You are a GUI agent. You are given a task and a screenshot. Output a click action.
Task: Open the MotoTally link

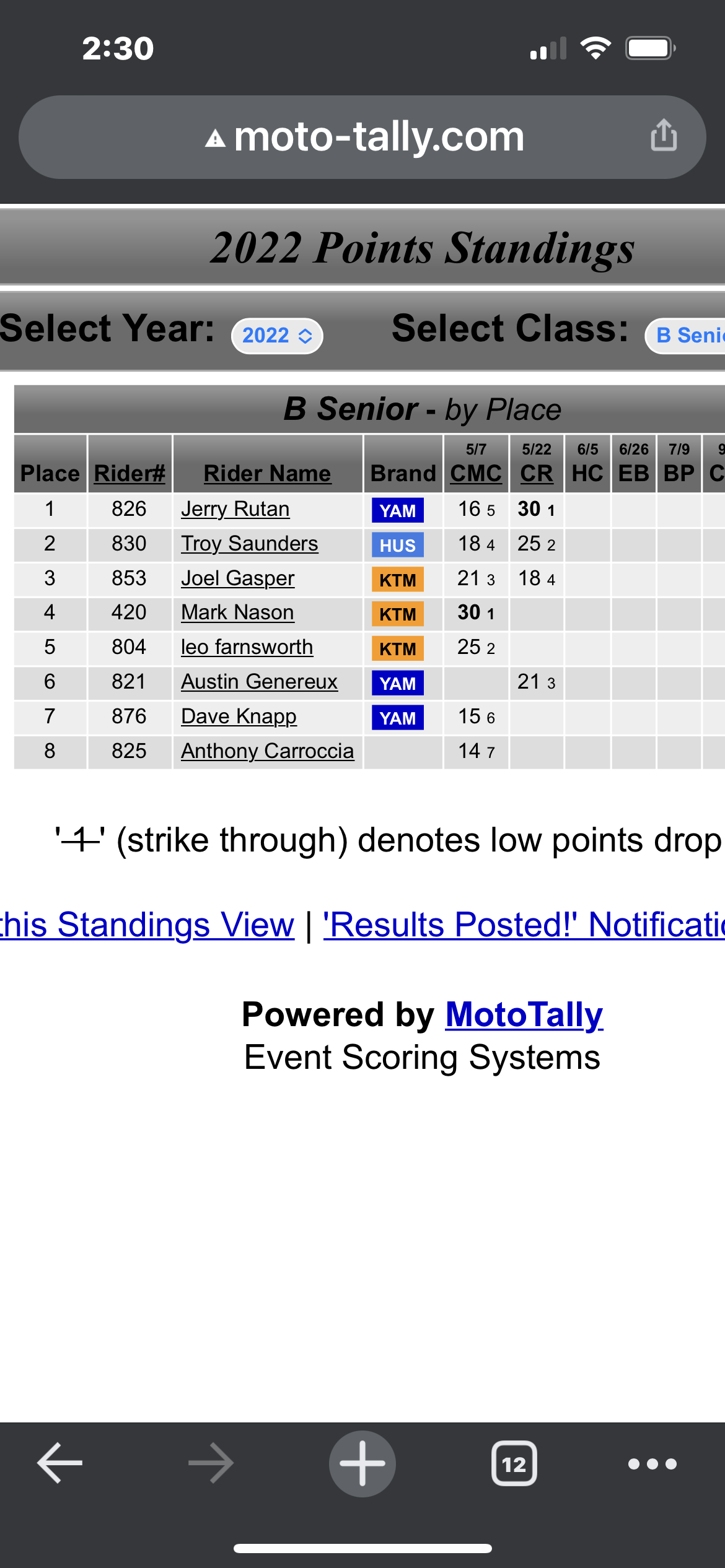click(x=524, y=1015)
